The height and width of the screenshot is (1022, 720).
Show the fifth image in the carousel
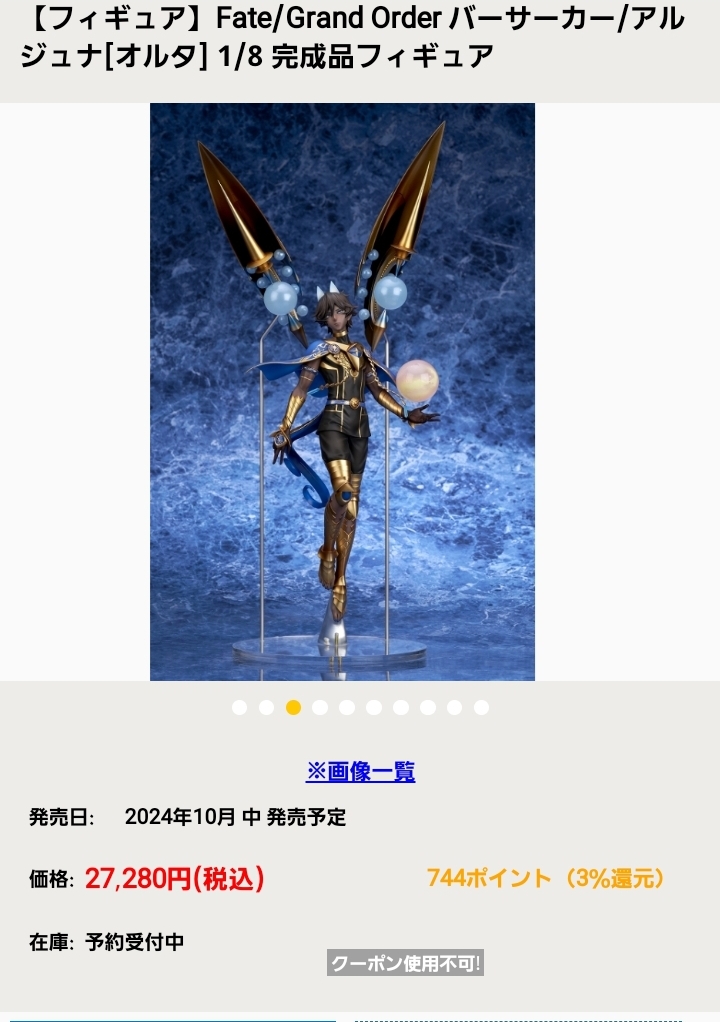pyautogui.click(x=347, y=707)
